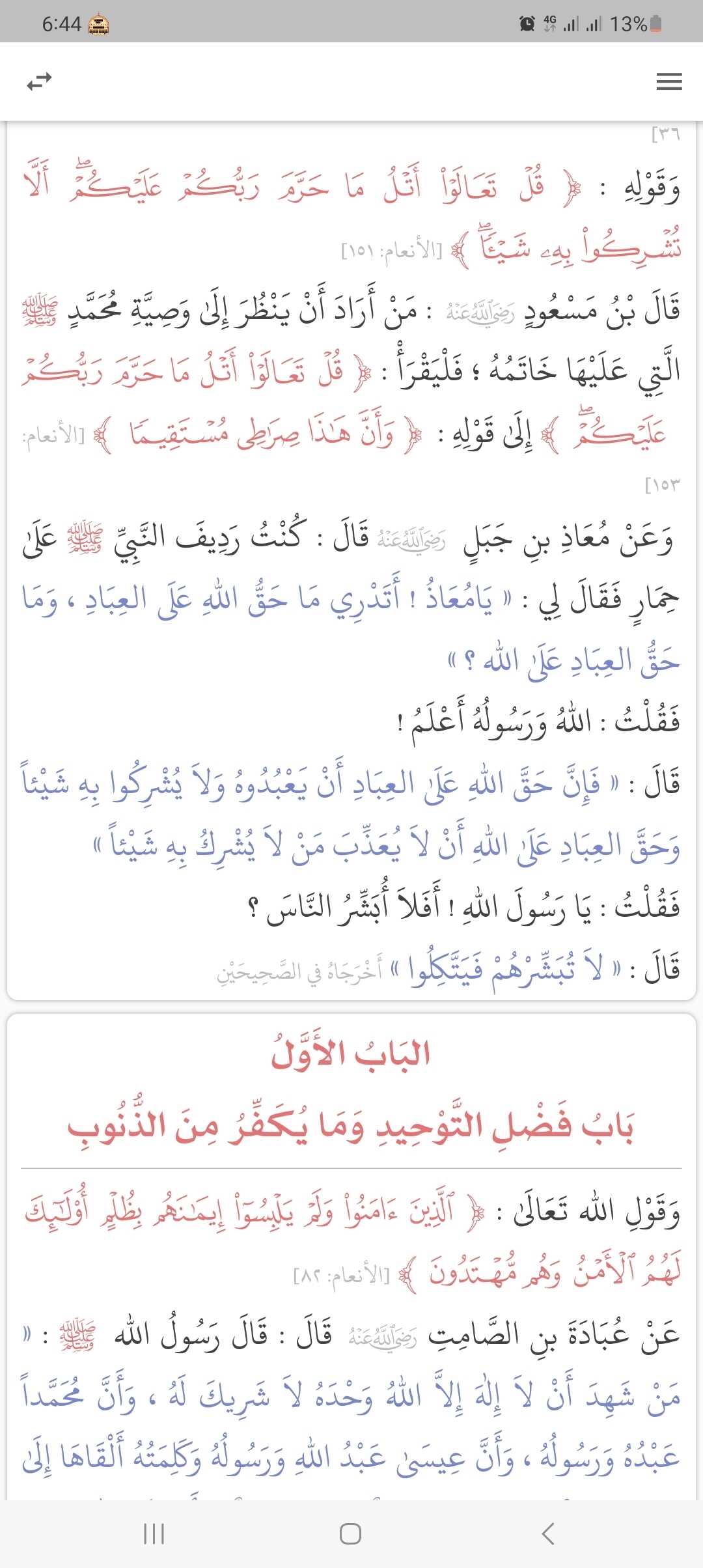Go to the home screen

[350, 1533]
